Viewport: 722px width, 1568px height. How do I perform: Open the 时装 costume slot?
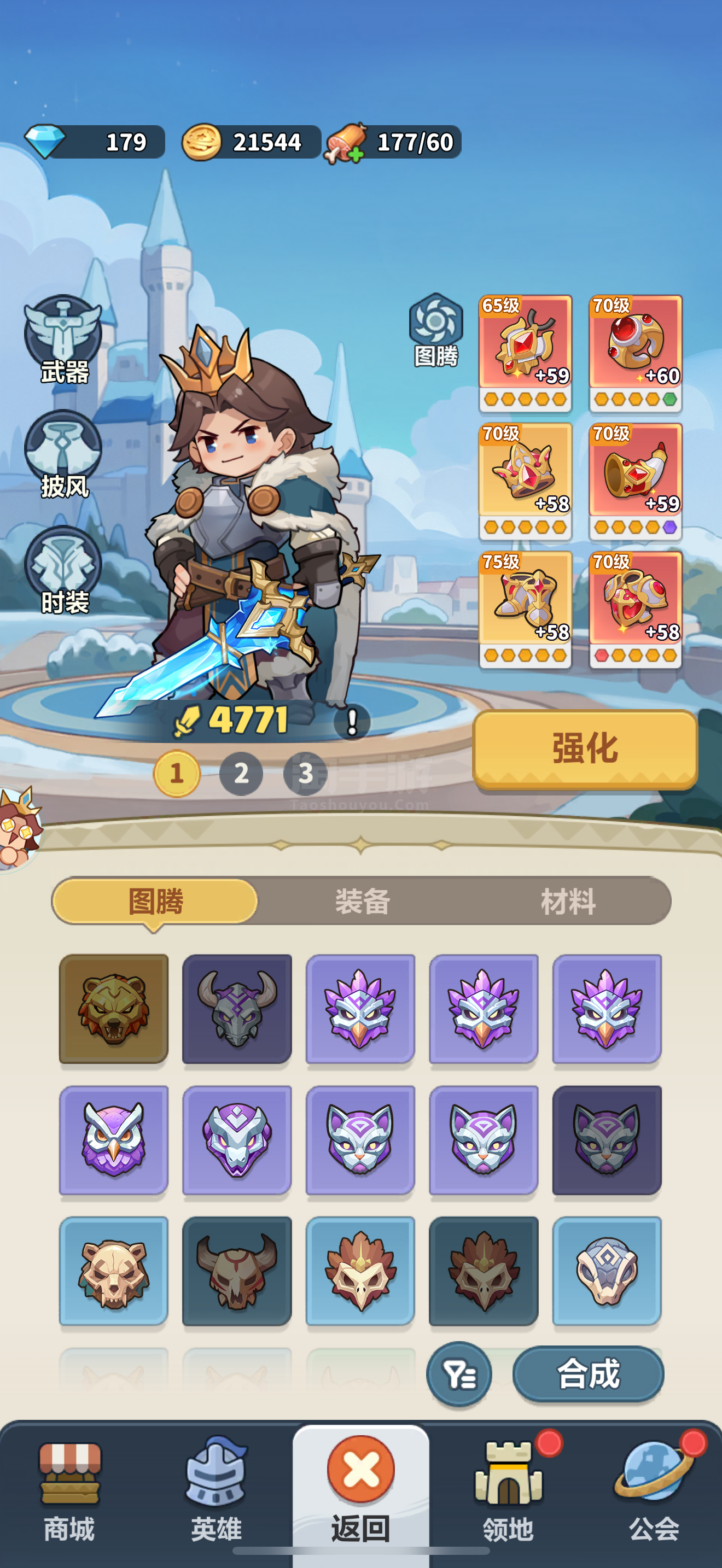click(x=63, y=570)
